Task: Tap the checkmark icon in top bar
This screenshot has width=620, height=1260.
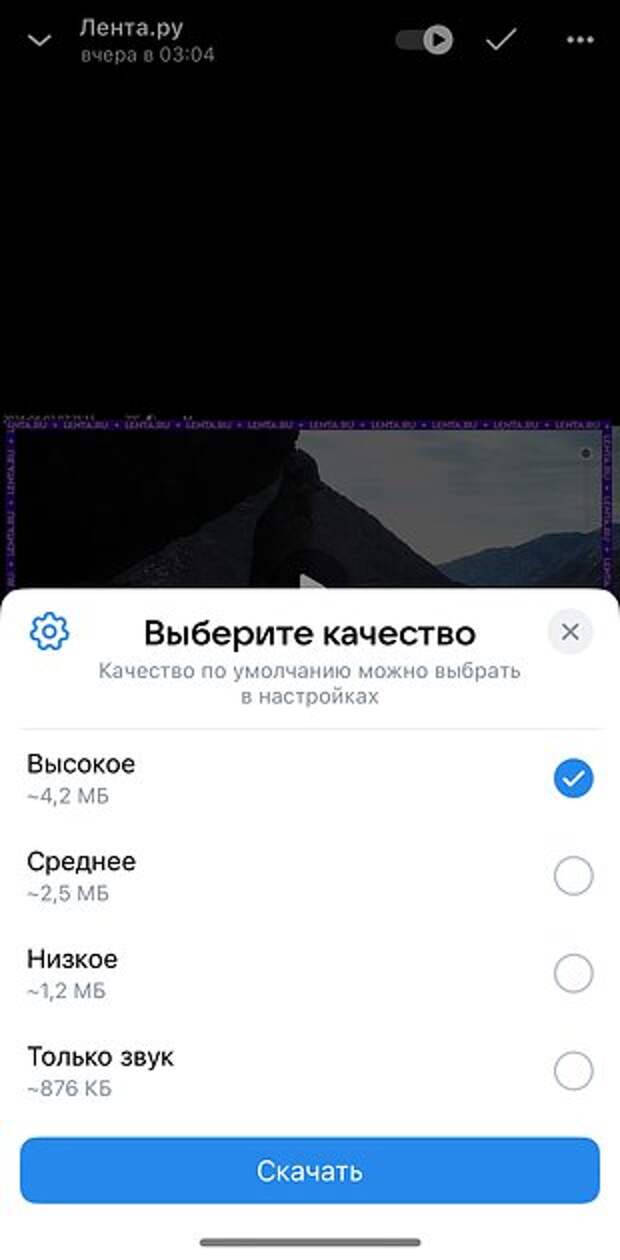Action: point(500,40)
